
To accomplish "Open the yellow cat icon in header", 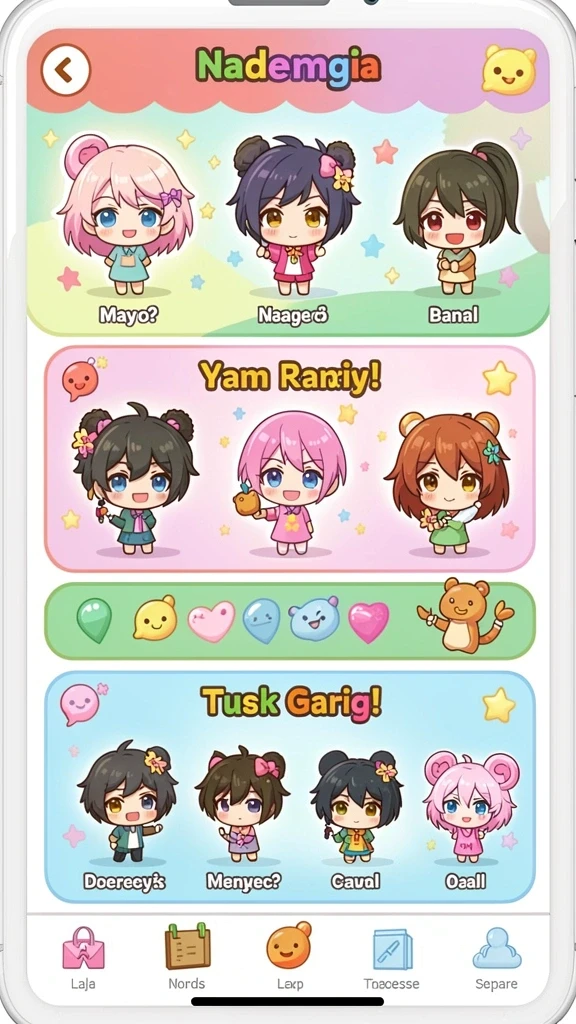I will [509, 70].
